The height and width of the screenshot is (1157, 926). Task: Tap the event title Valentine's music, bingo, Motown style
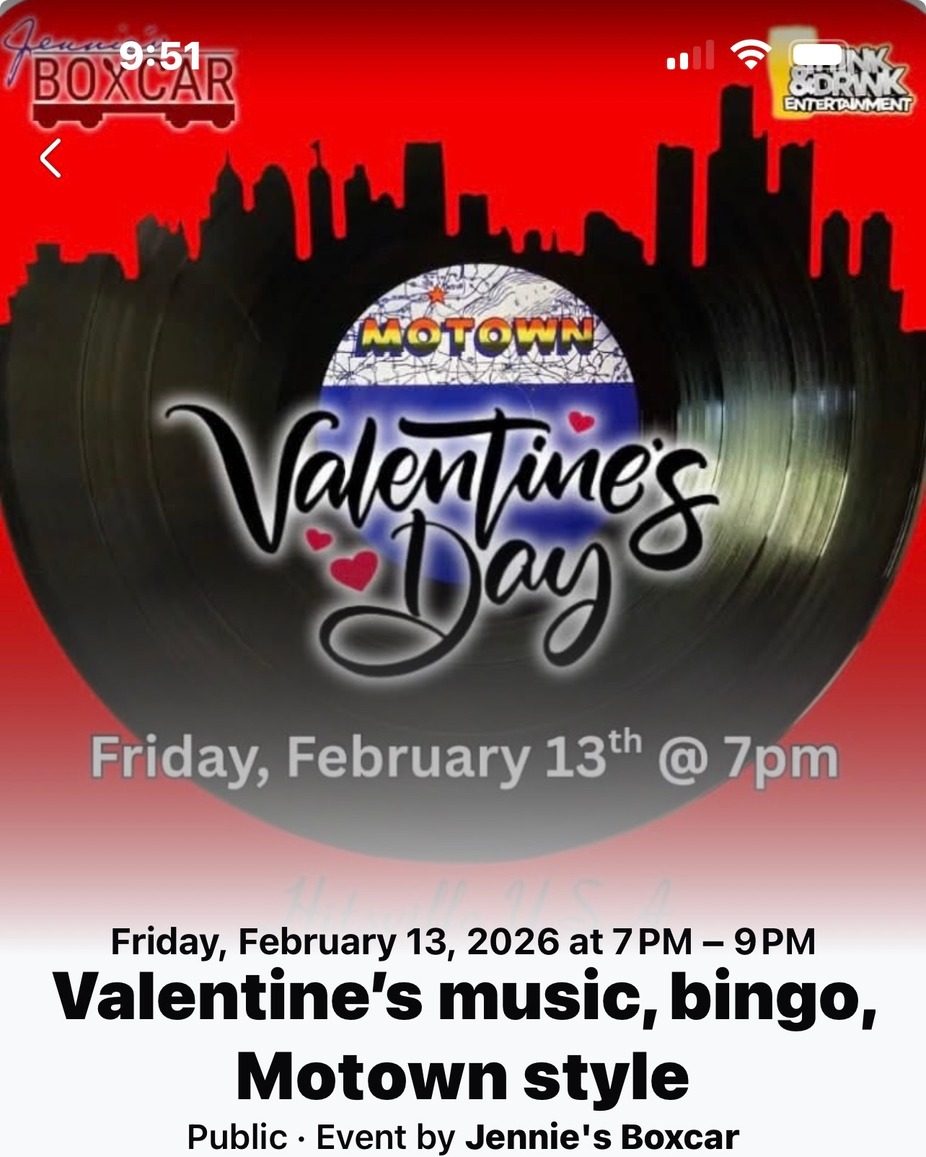click(463, 1035)
